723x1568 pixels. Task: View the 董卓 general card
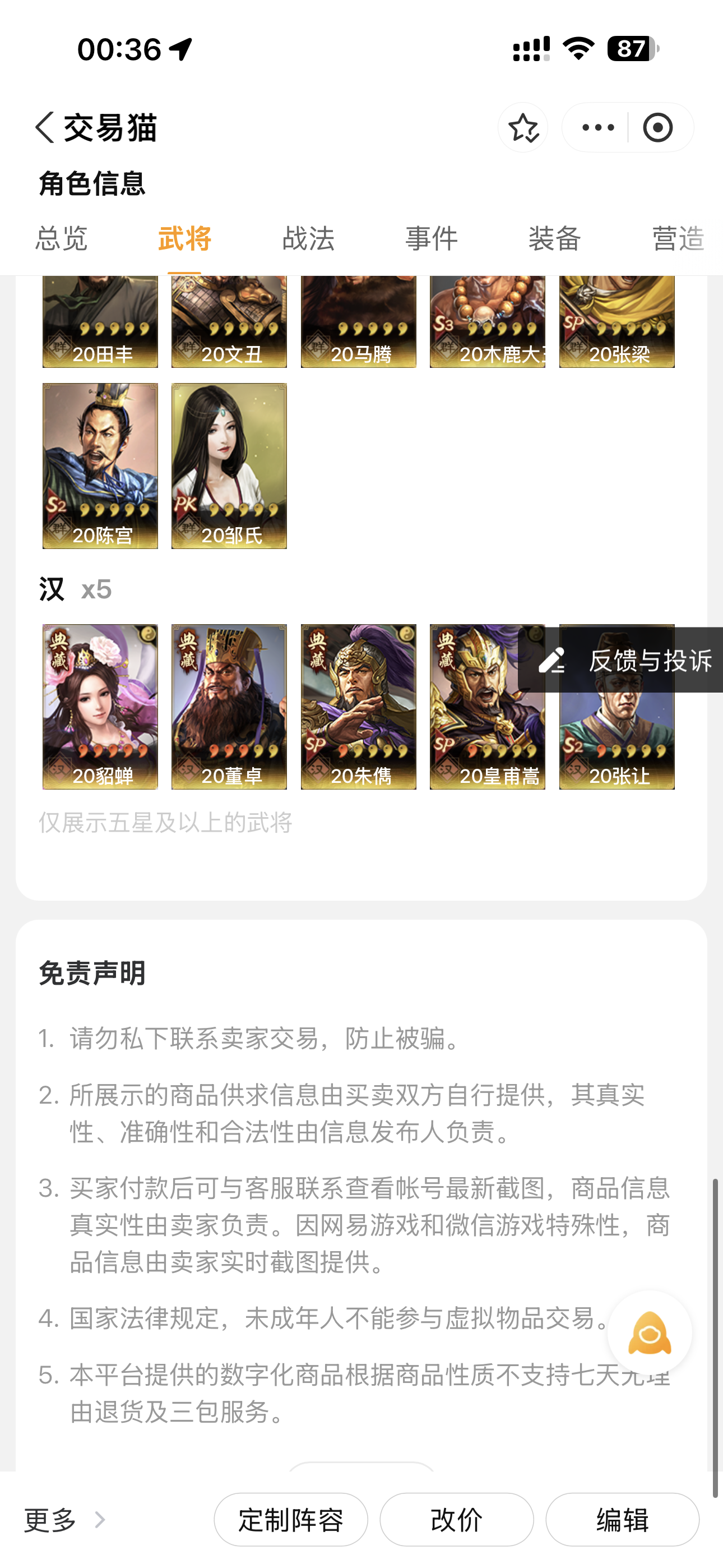(x=229, y=706)
